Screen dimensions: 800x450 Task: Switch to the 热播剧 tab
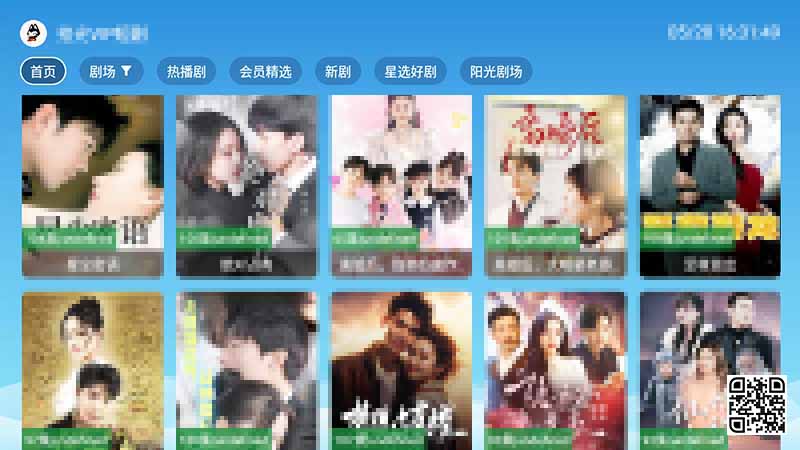(x=186, y=72)
